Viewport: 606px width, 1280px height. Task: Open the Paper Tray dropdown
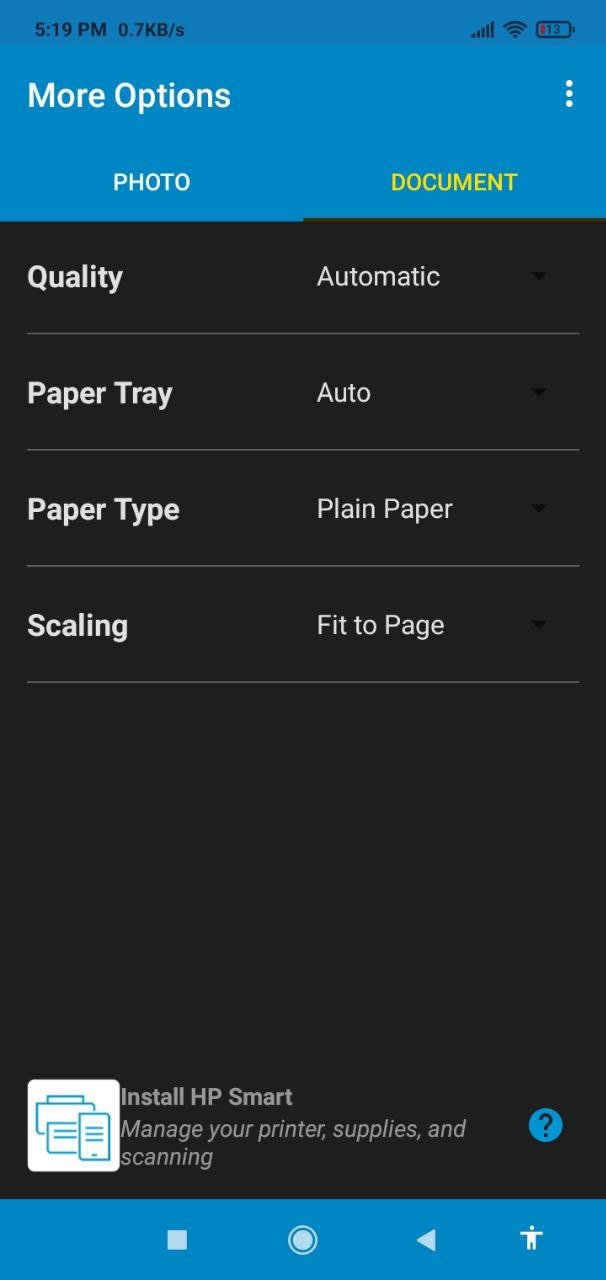(434, 393)
